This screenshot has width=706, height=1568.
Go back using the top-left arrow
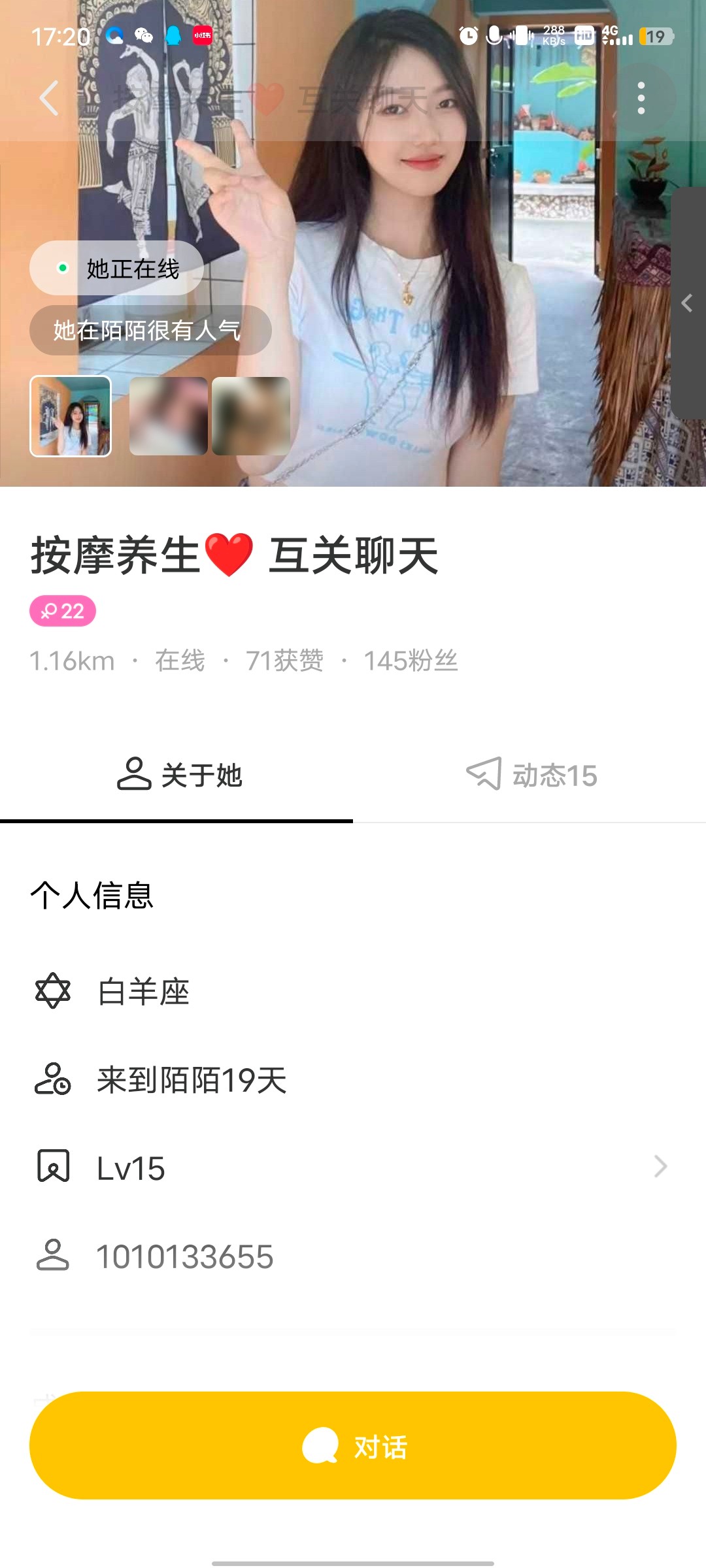coord(50,99)
